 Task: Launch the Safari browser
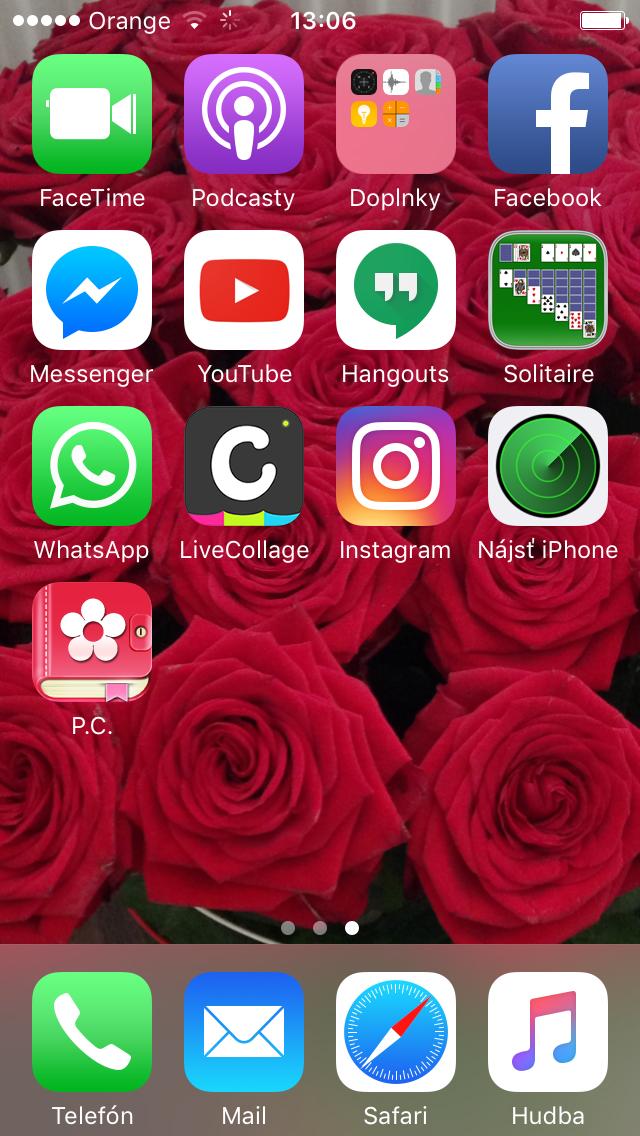click(x=396, y=1032)
